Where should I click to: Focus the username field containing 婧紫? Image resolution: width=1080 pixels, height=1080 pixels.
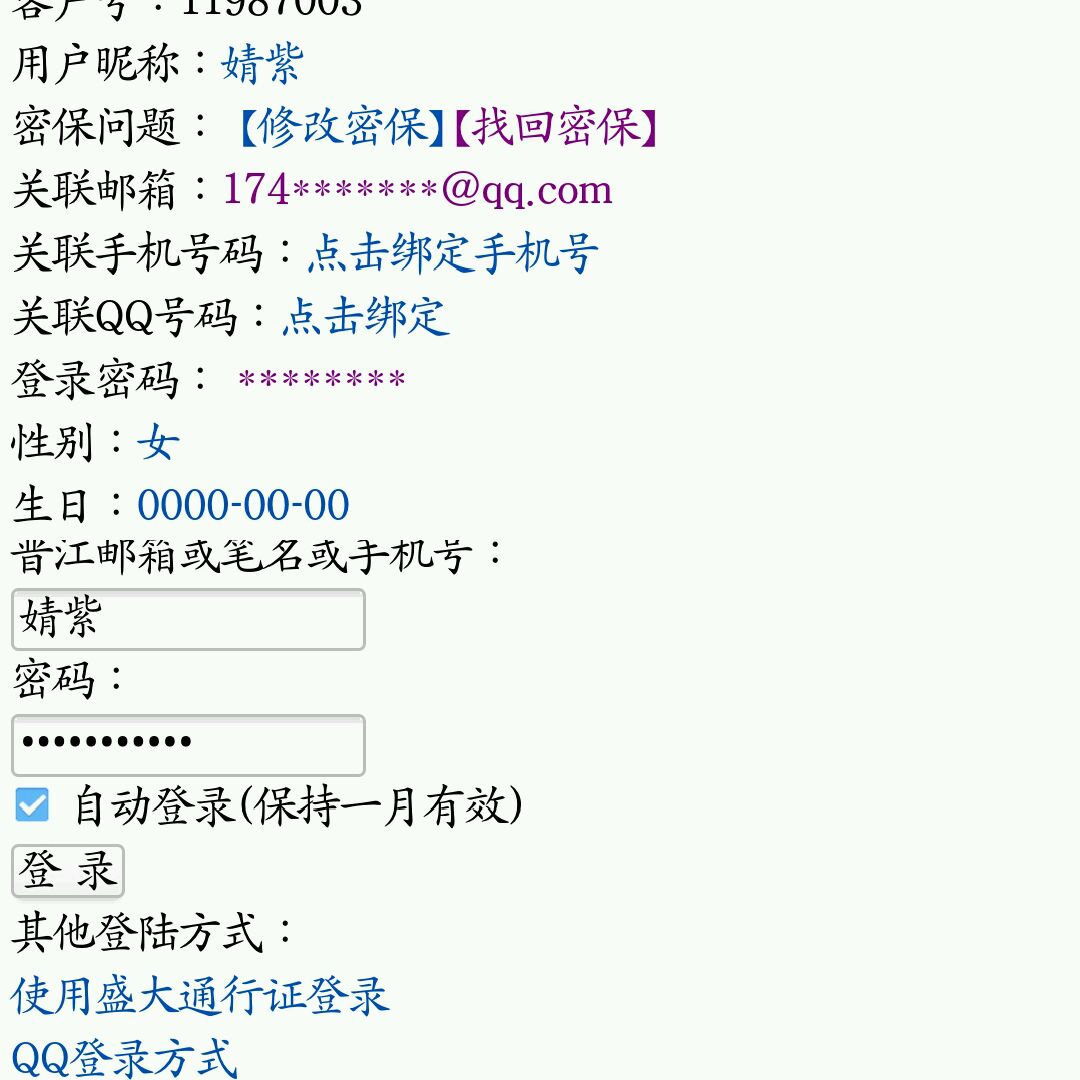click(188, 620)
